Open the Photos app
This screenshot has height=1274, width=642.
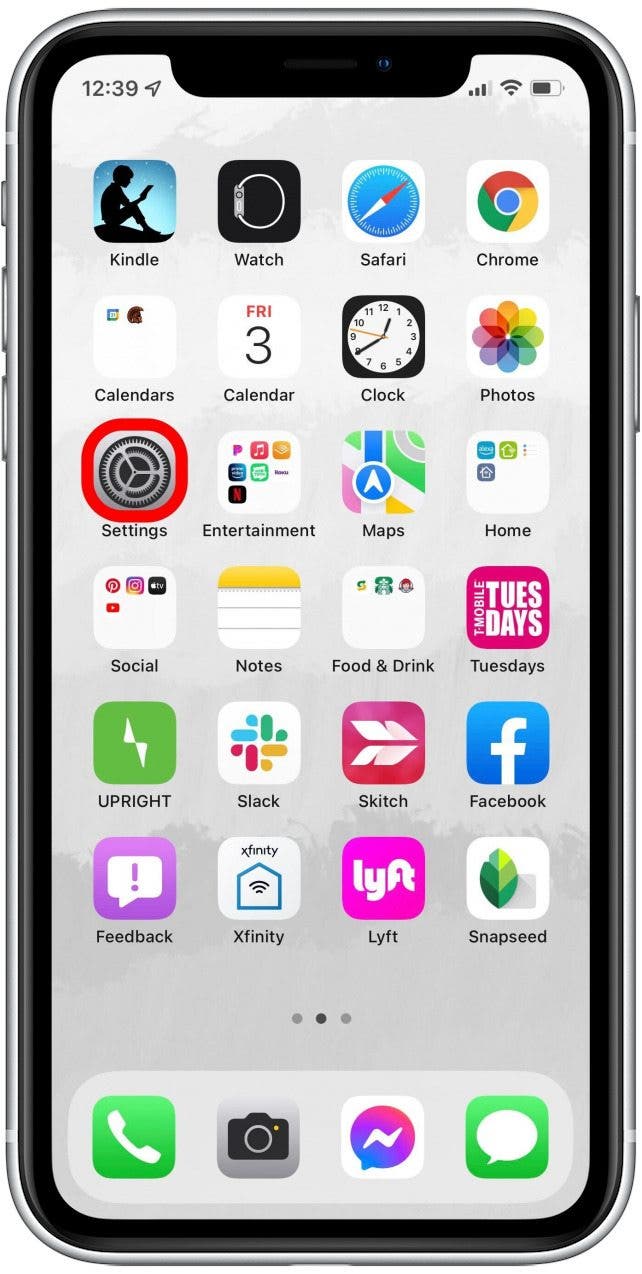point(507,337)
